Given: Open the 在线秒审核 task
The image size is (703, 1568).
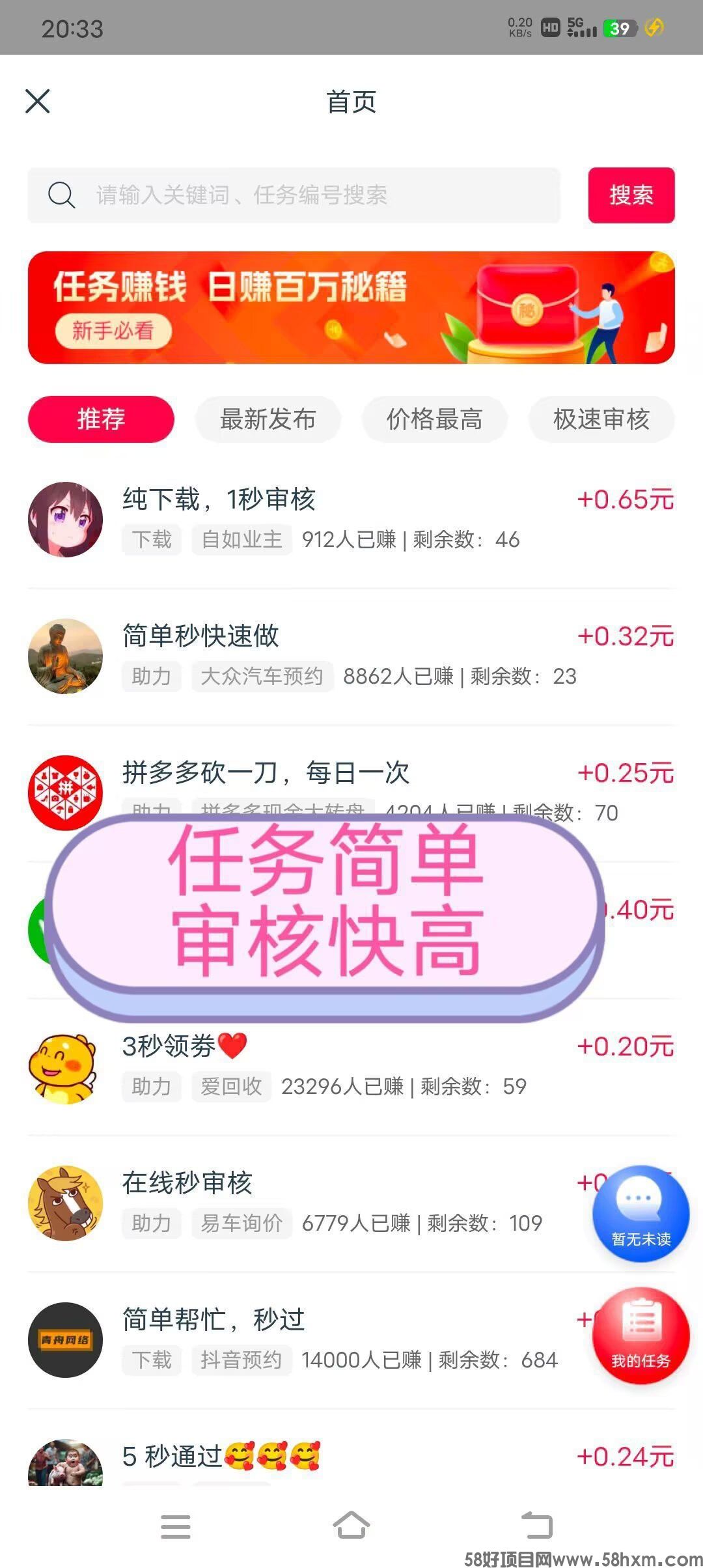Looking at the screenshot, I should point(187,1183).
